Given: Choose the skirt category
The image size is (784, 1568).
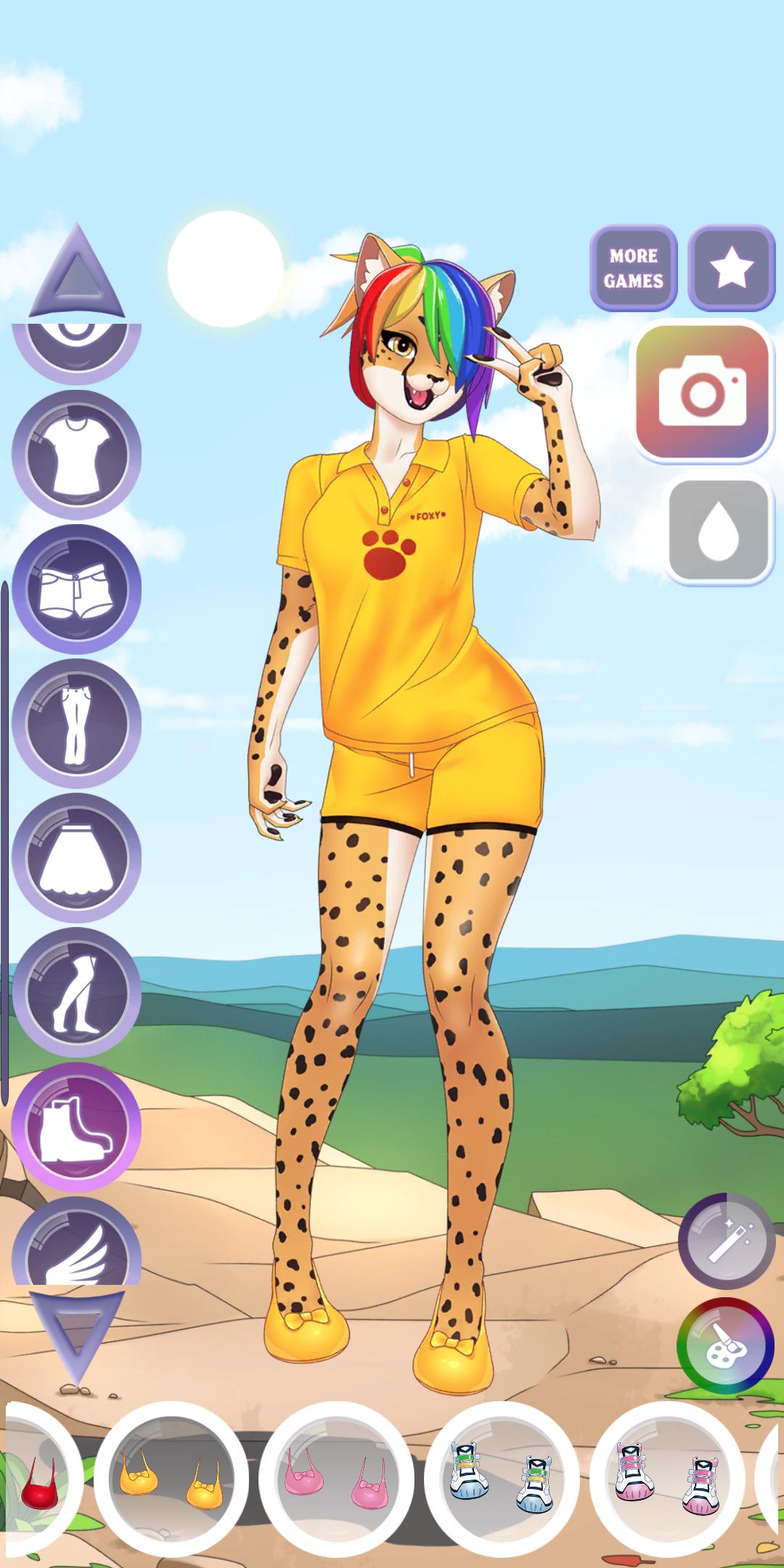Looking at the screenshot, I should pyautogui.click(x=76, y=858).
